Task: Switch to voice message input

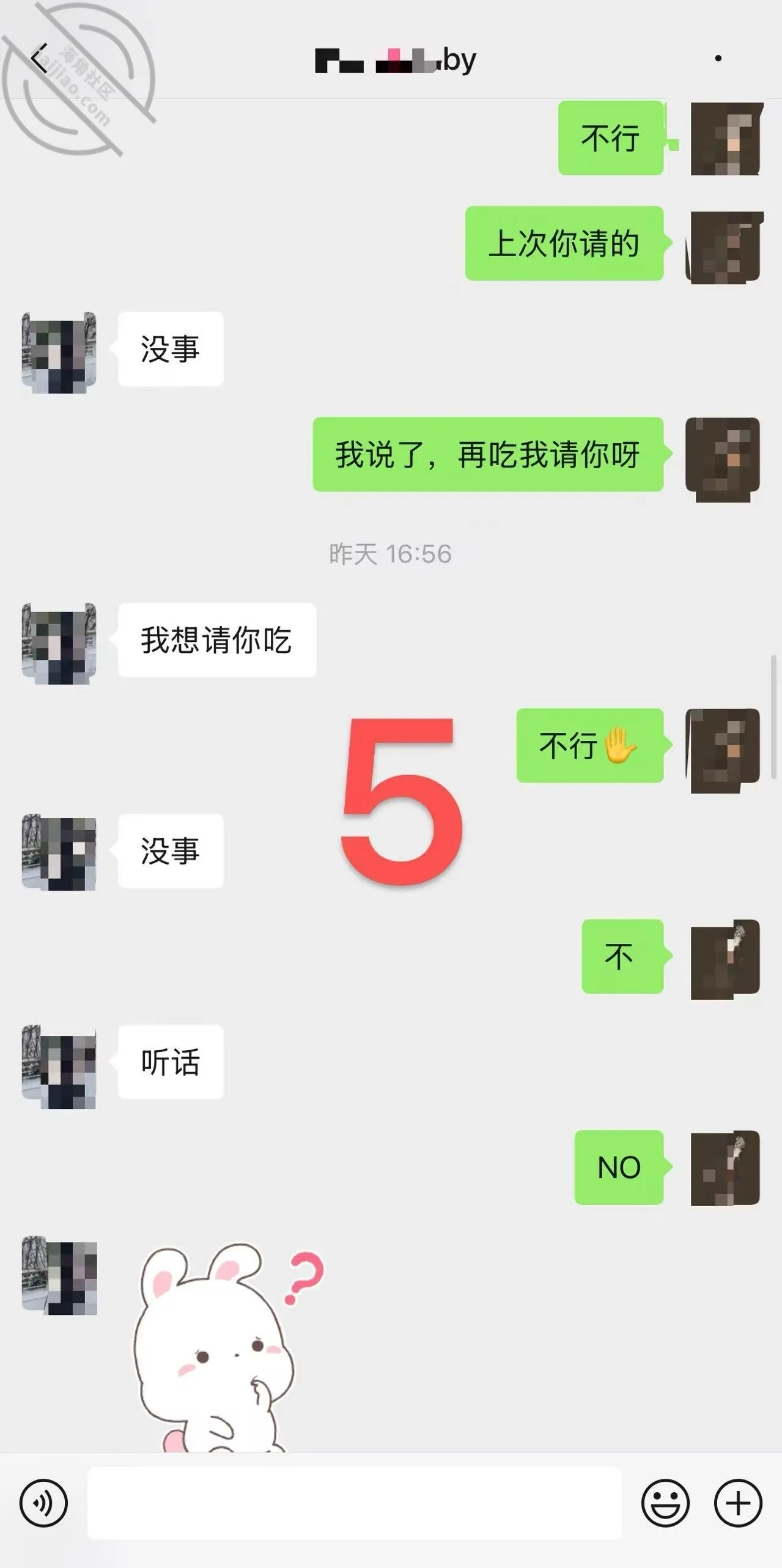Action: [43, 1503]
